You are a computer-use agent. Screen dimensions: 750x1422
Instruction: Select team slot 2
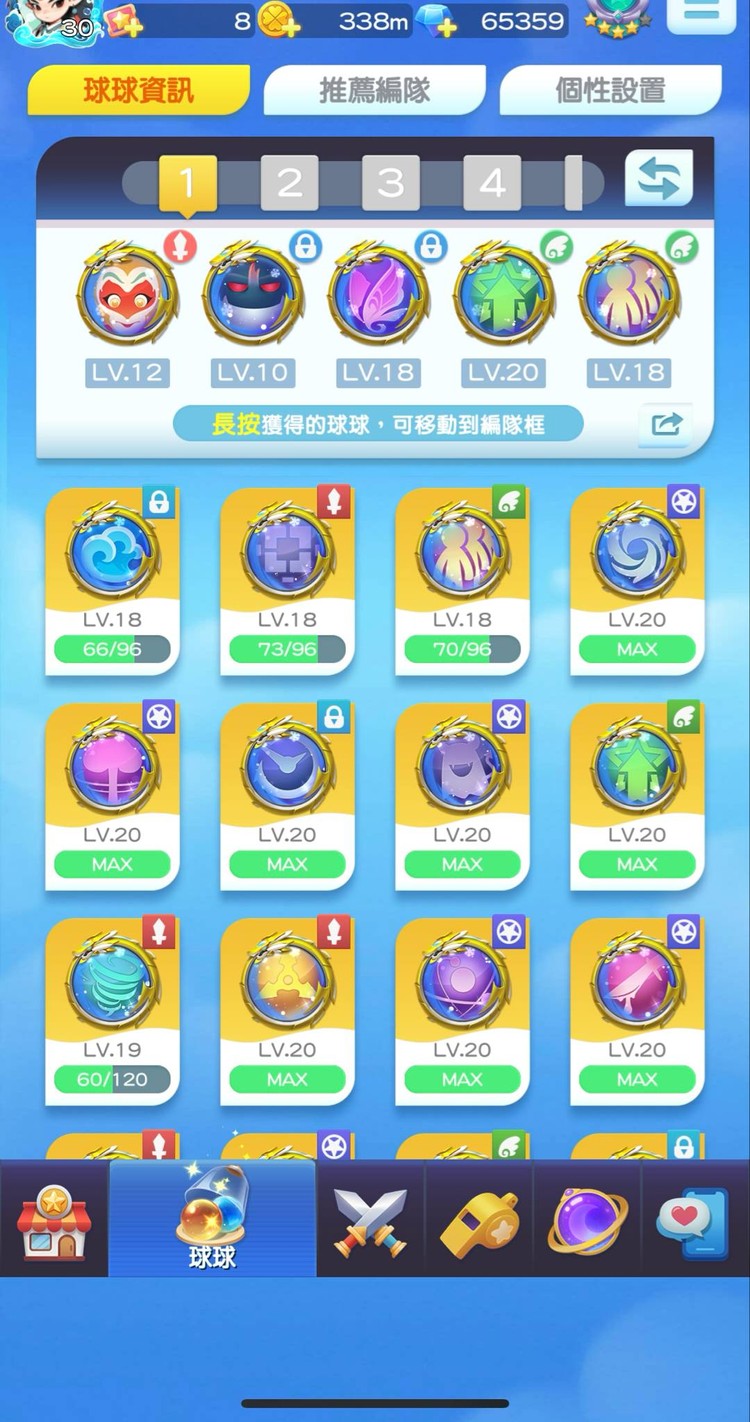click(x=289, y=183)
